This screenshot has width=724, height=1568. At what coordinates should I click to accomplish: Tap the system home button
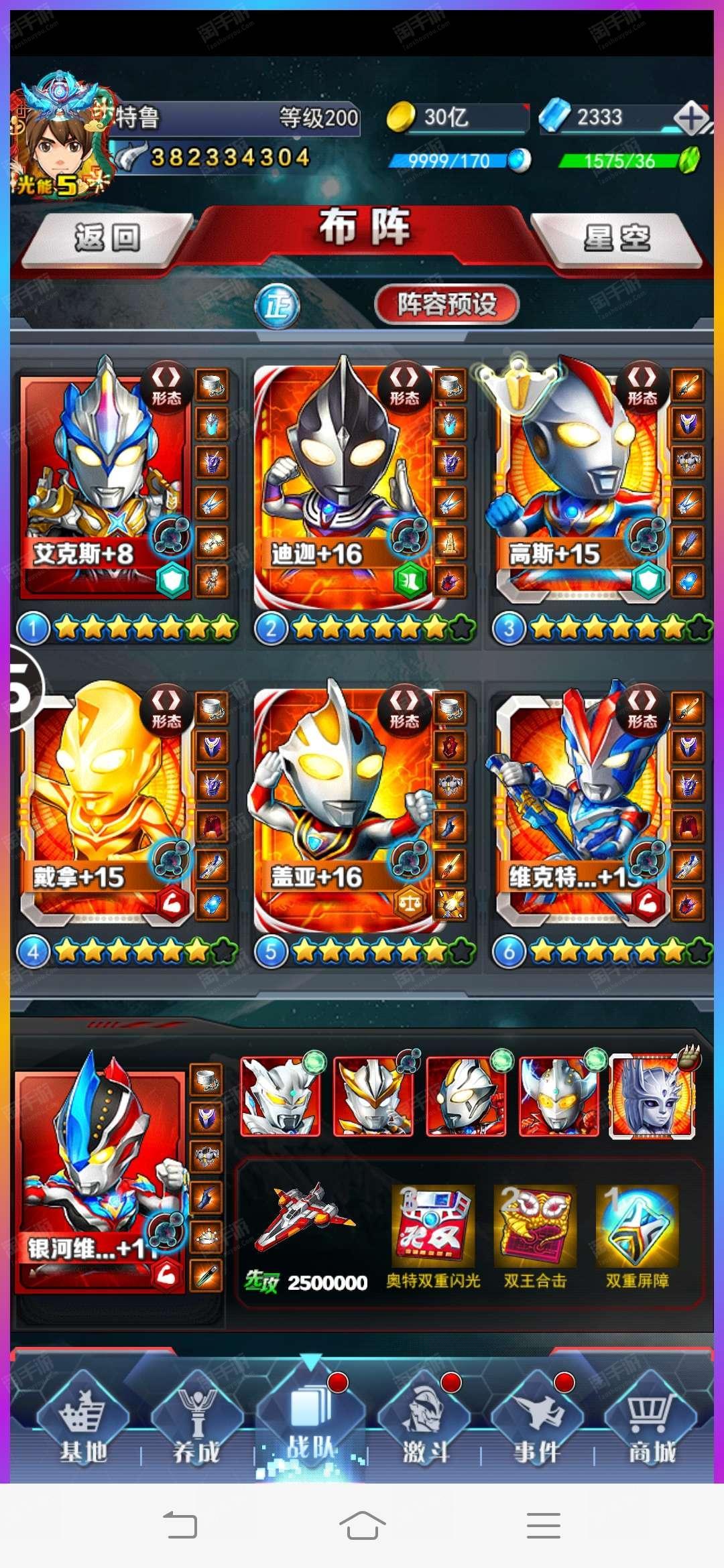(x=362, y=1526)
